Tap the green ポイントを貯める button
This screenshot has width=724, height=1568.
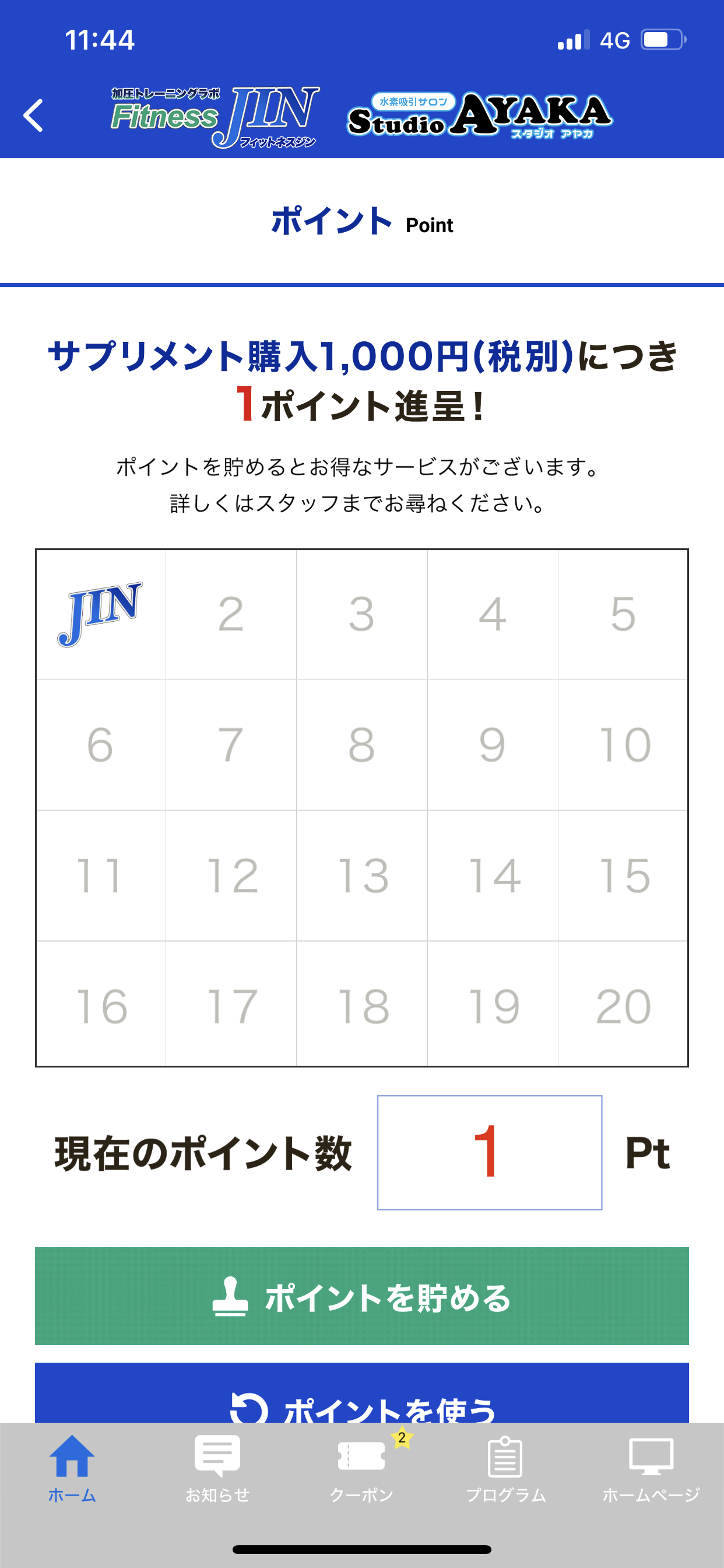pos(361,1297)
